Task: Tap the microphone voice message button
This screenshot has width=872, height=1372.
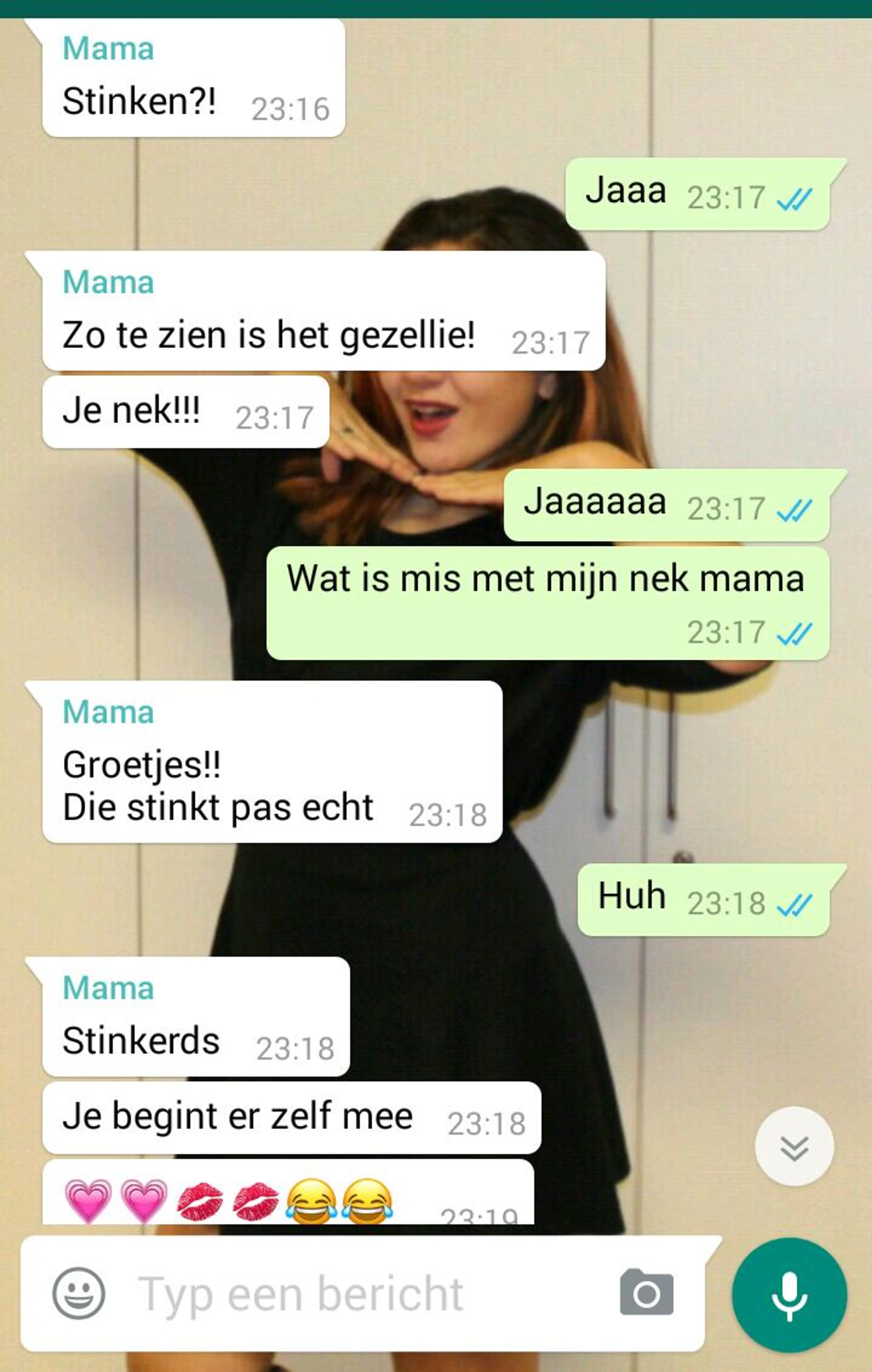Action: coord(789,1295)
